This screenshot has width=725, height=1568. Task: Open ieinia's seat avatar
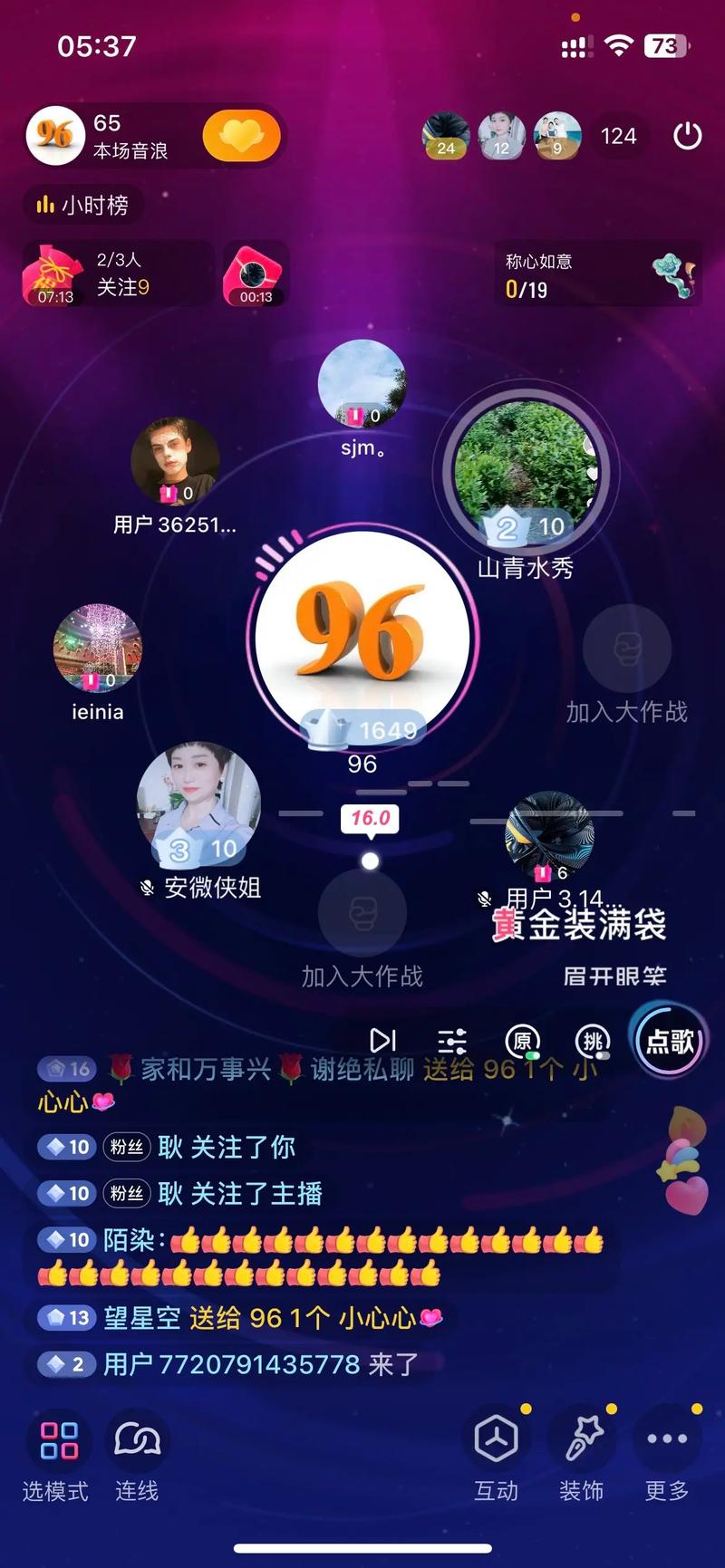(x=98, y=649)
